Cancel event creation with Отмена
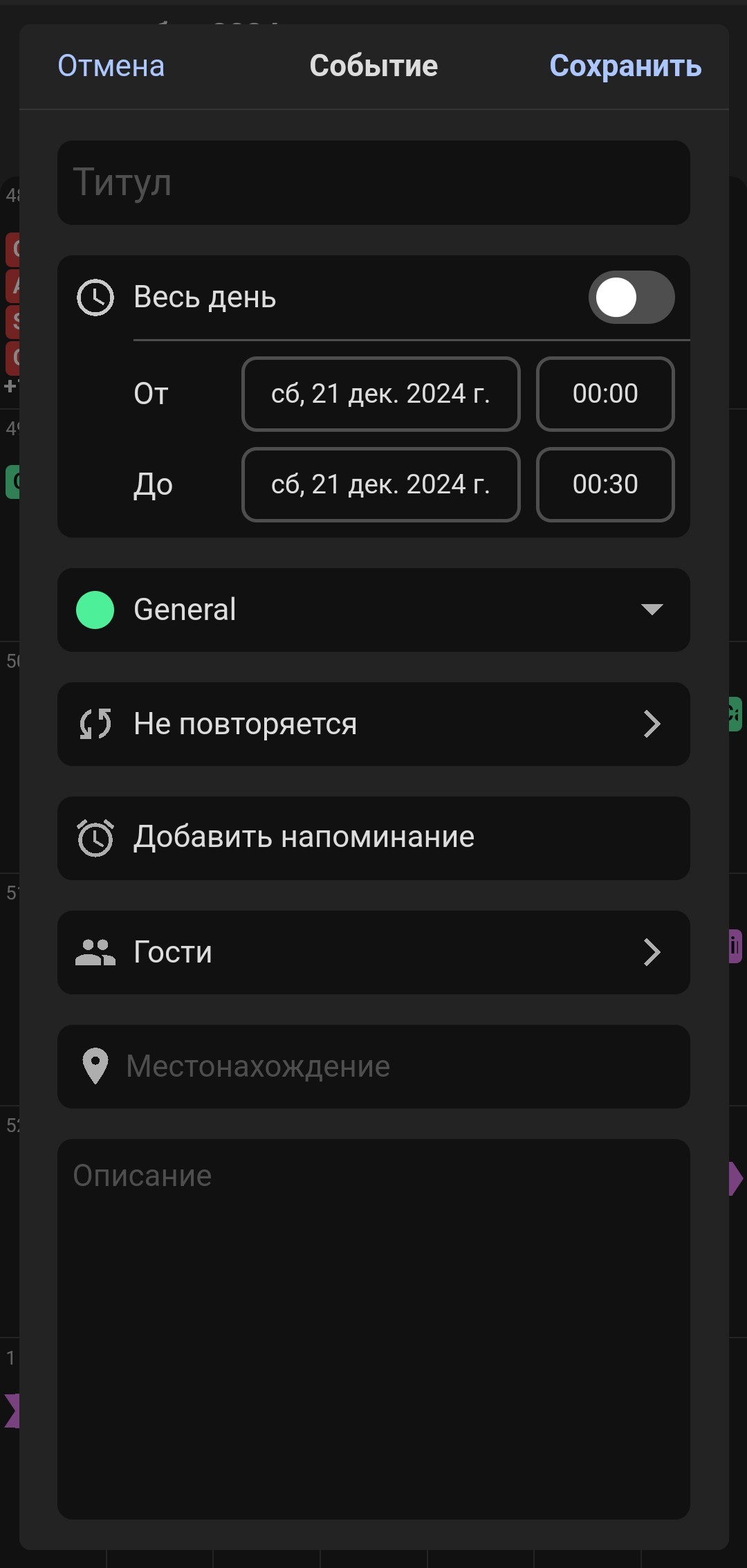Viewport: 747px width, 1568px height. click(x=111, y=66)
